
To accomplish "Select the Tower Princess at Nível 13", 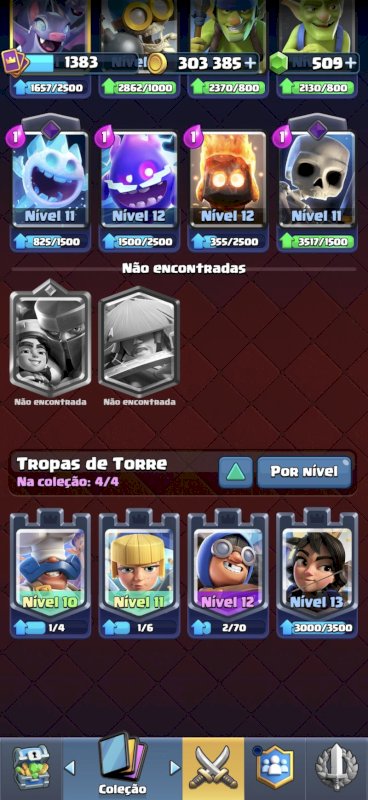I will [x=317, y=573].
